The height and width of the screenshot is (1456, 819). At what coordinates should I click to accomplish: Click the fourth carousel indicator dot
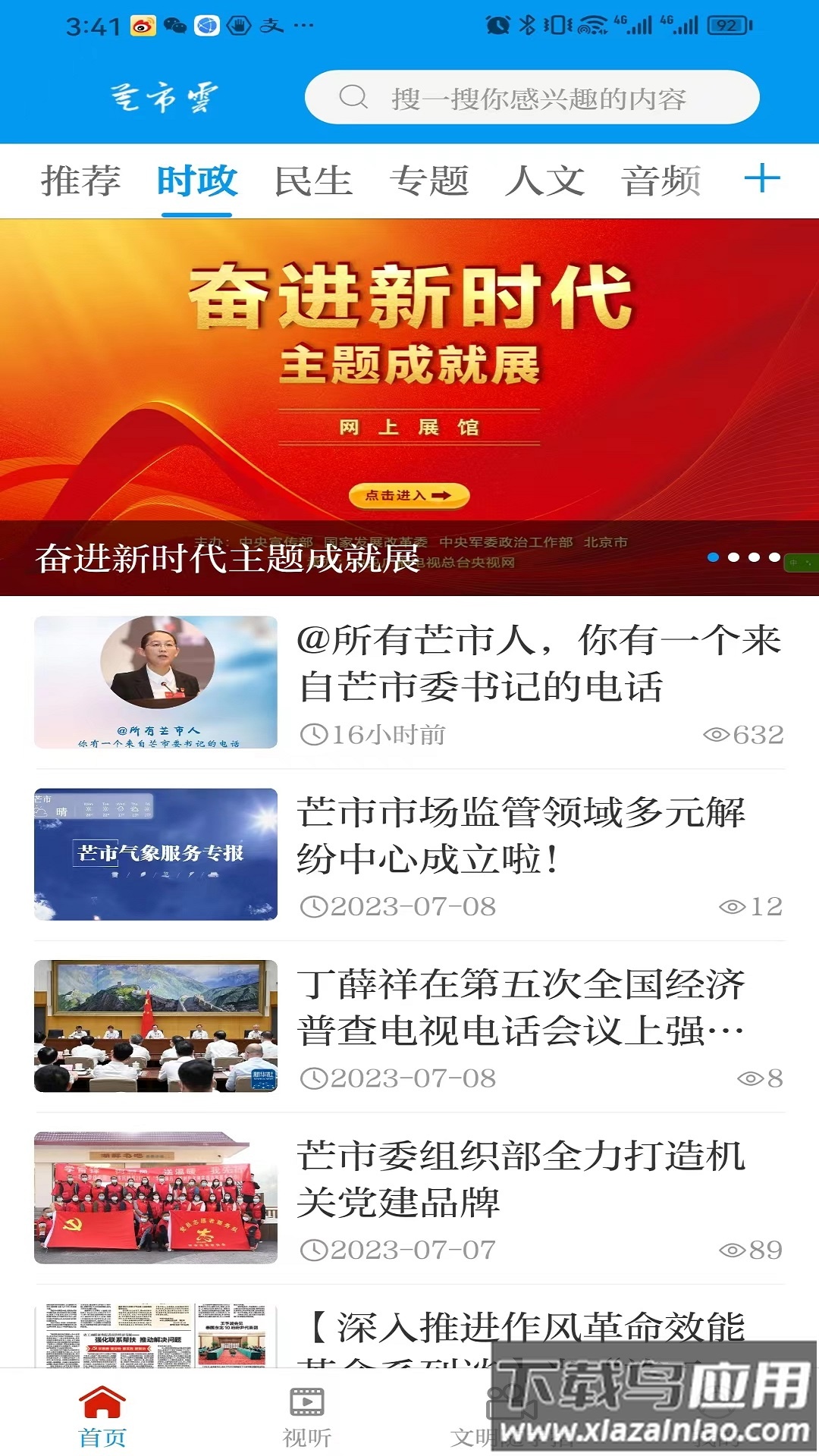click(776, 557)
